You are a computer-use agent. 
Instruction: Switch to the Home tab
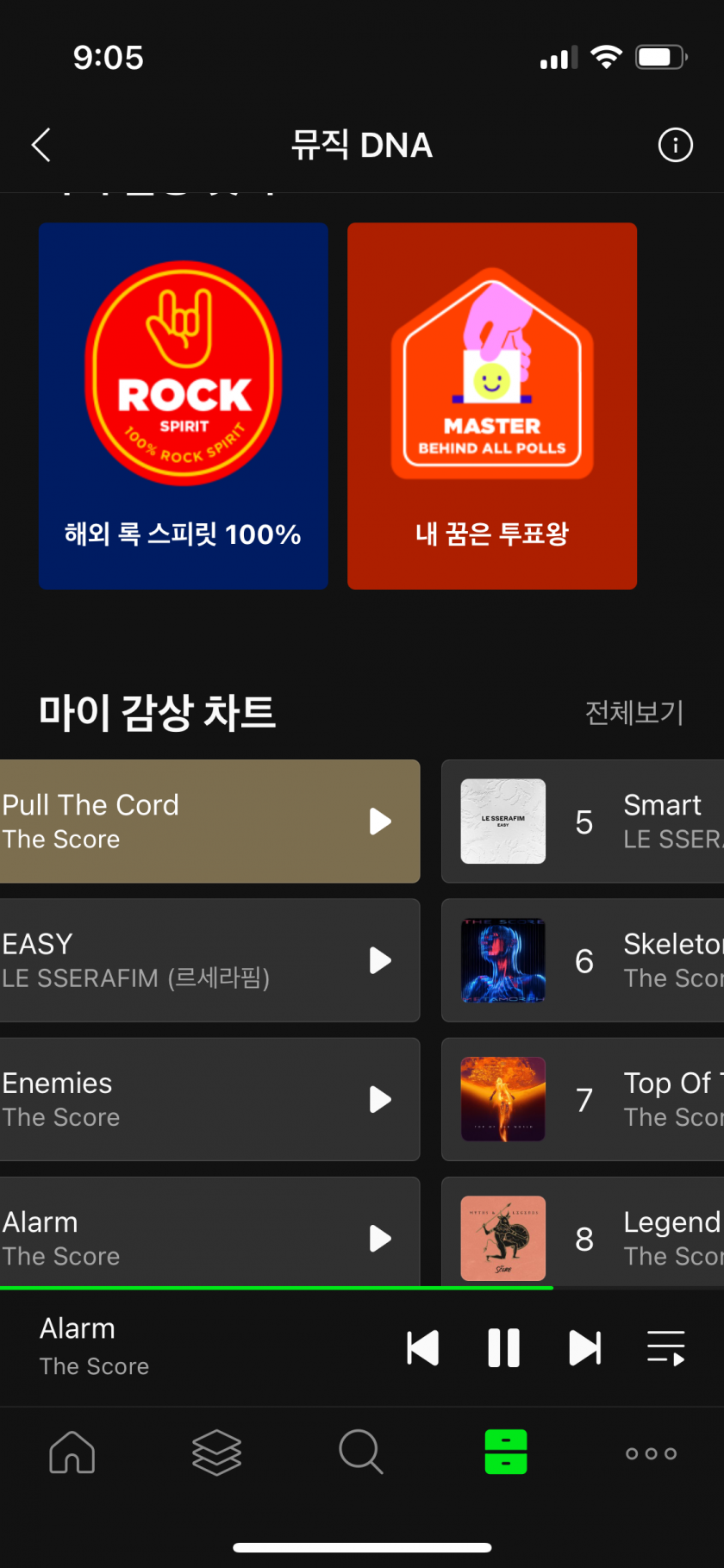click(72, 1453)
